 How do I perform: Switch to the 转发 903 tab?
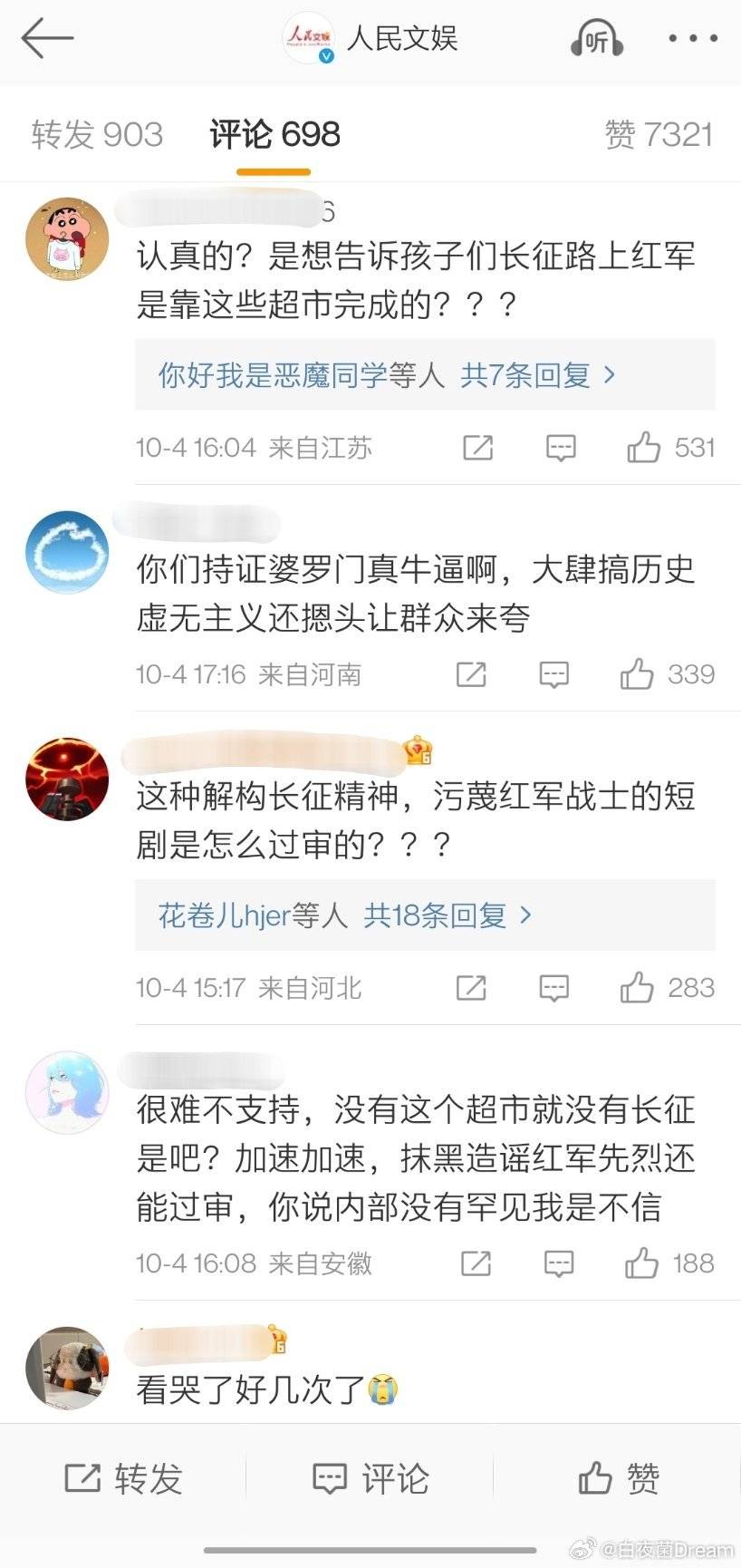[97, 135]
